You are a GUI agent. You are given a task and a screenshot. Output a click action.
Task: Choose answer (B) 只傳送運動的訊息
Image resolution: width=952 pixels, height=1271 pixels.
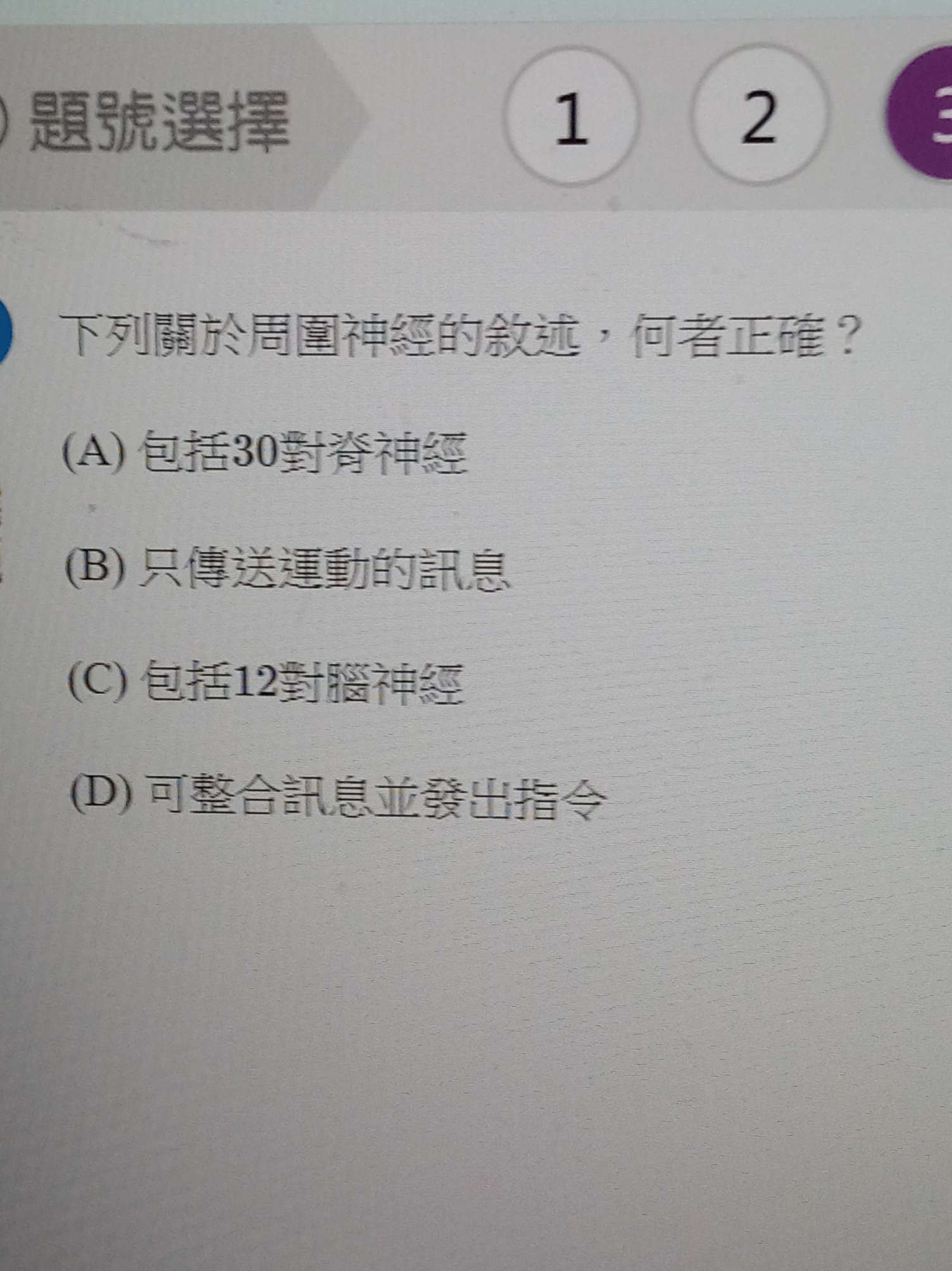pos(287,568)
